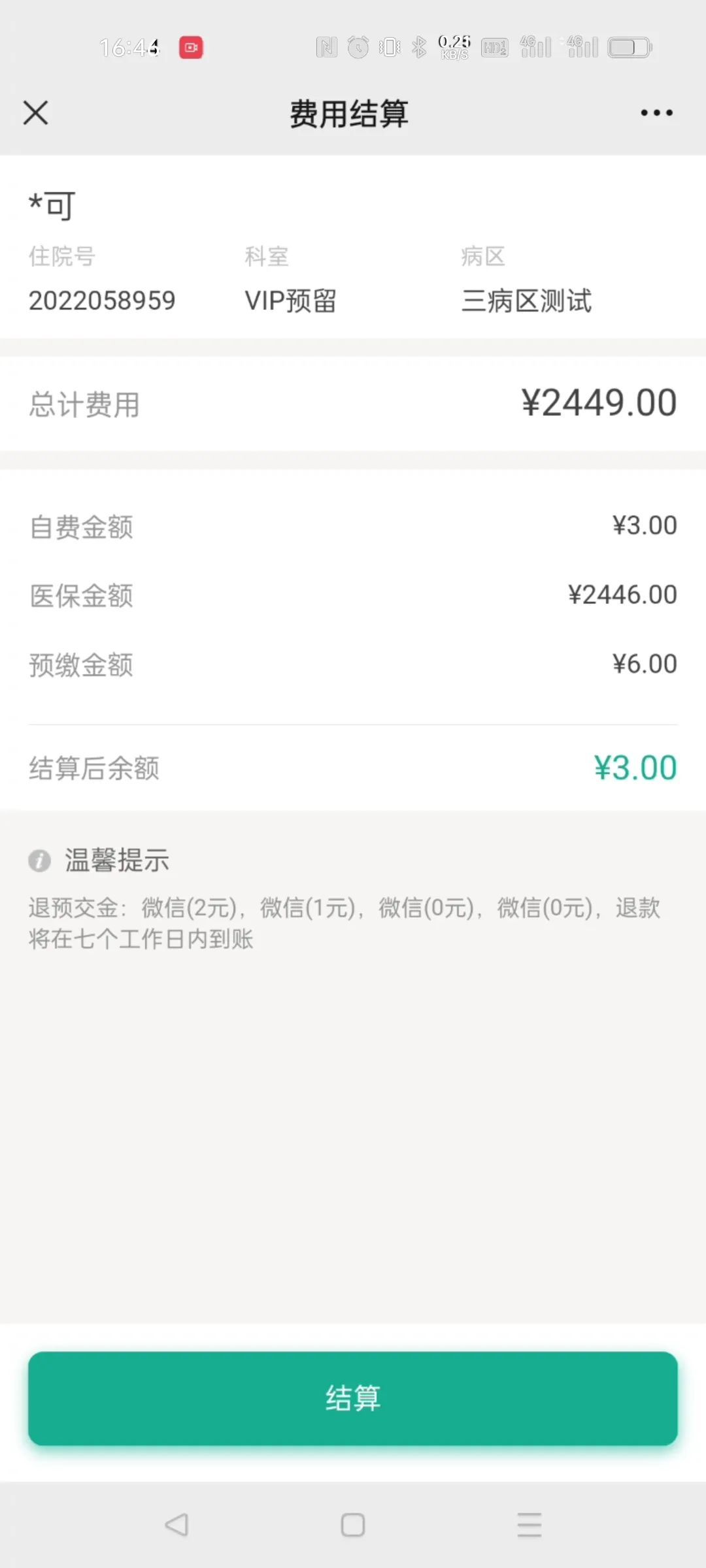Go back with the system back button

pos(176,1525)
